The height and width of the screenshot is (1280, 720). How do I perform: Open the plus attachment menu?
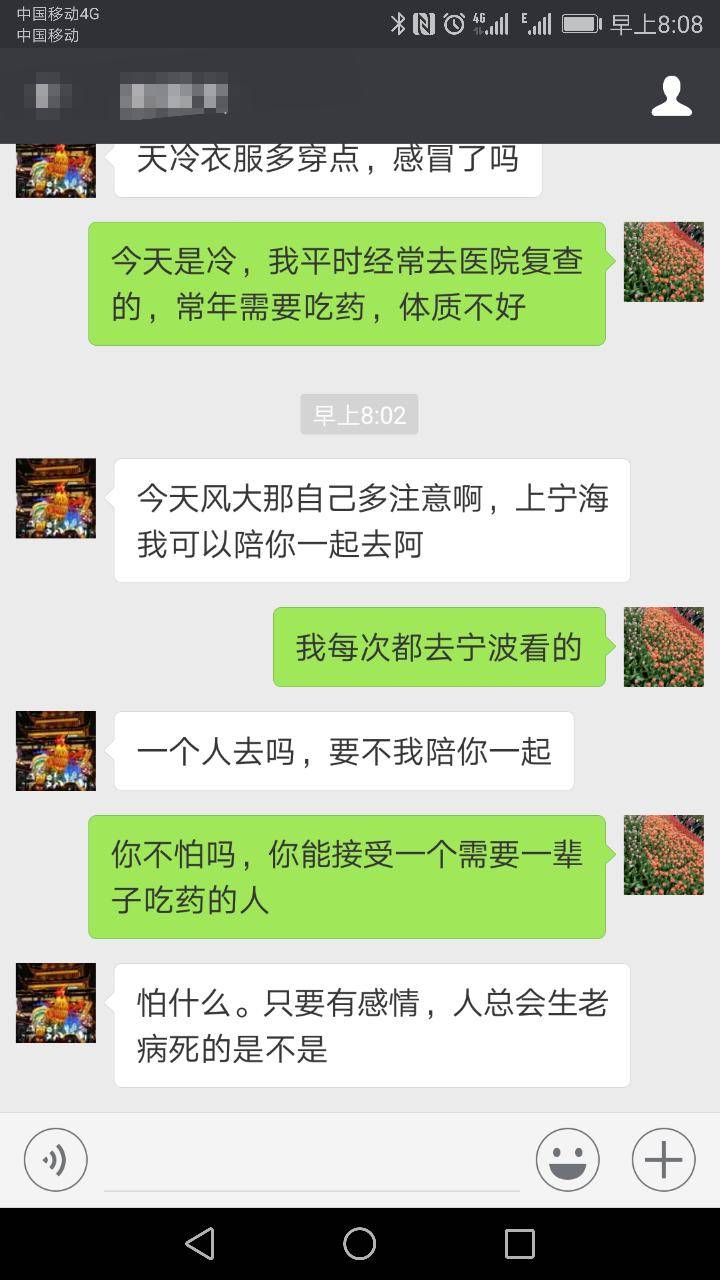click(x=663, y=1160)
